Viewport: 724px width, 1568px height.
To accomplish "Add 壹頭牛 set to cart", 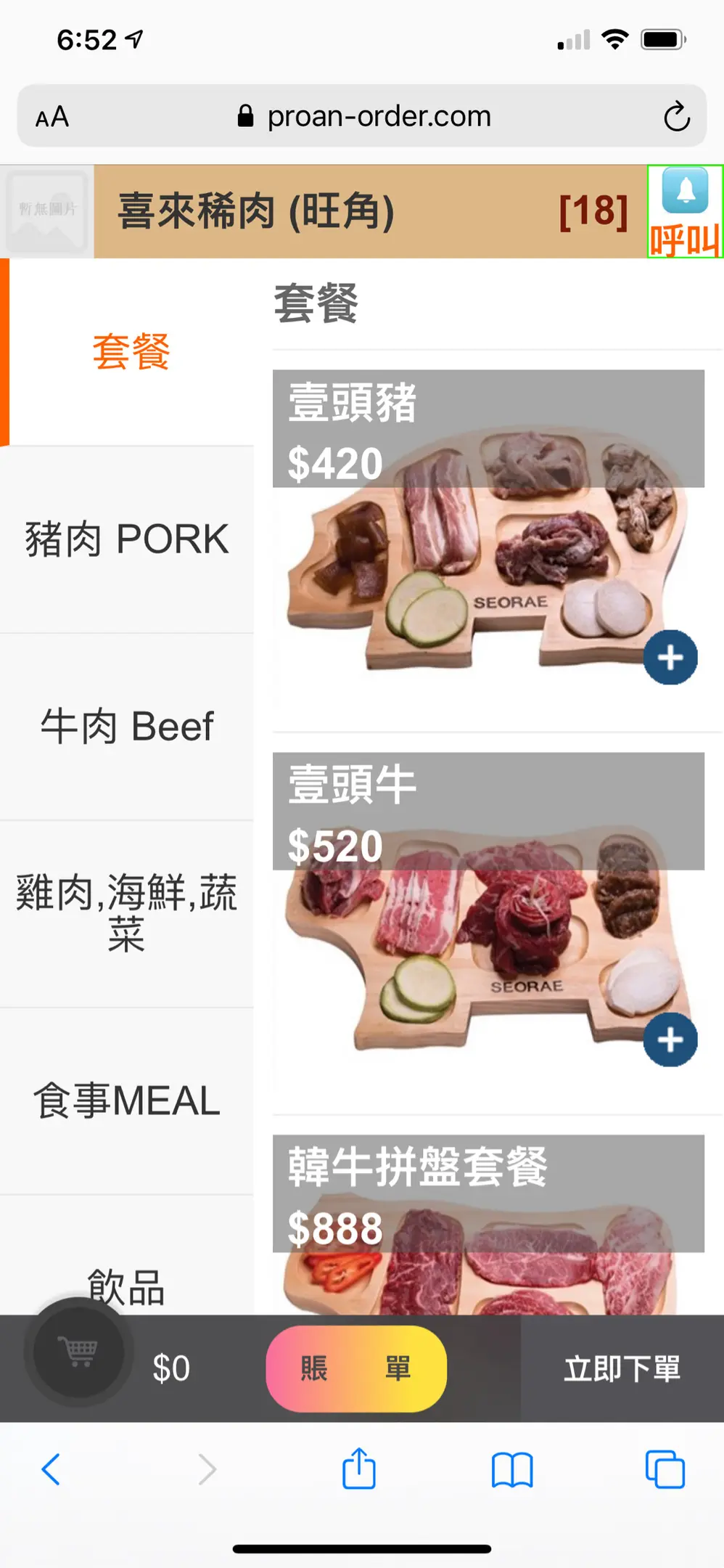I will point(670,1040).
